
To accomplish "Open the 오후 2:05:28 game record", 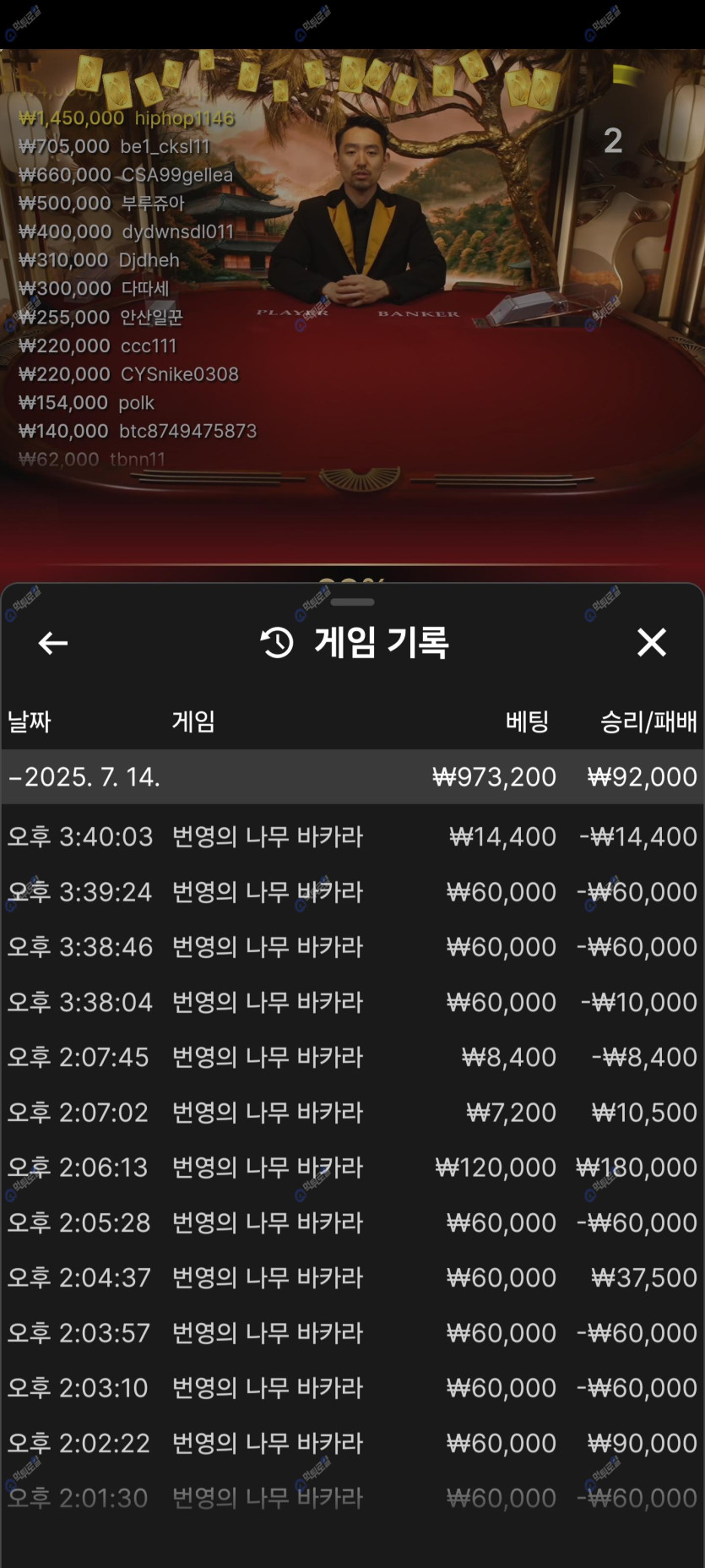I will coord(352,1222).
